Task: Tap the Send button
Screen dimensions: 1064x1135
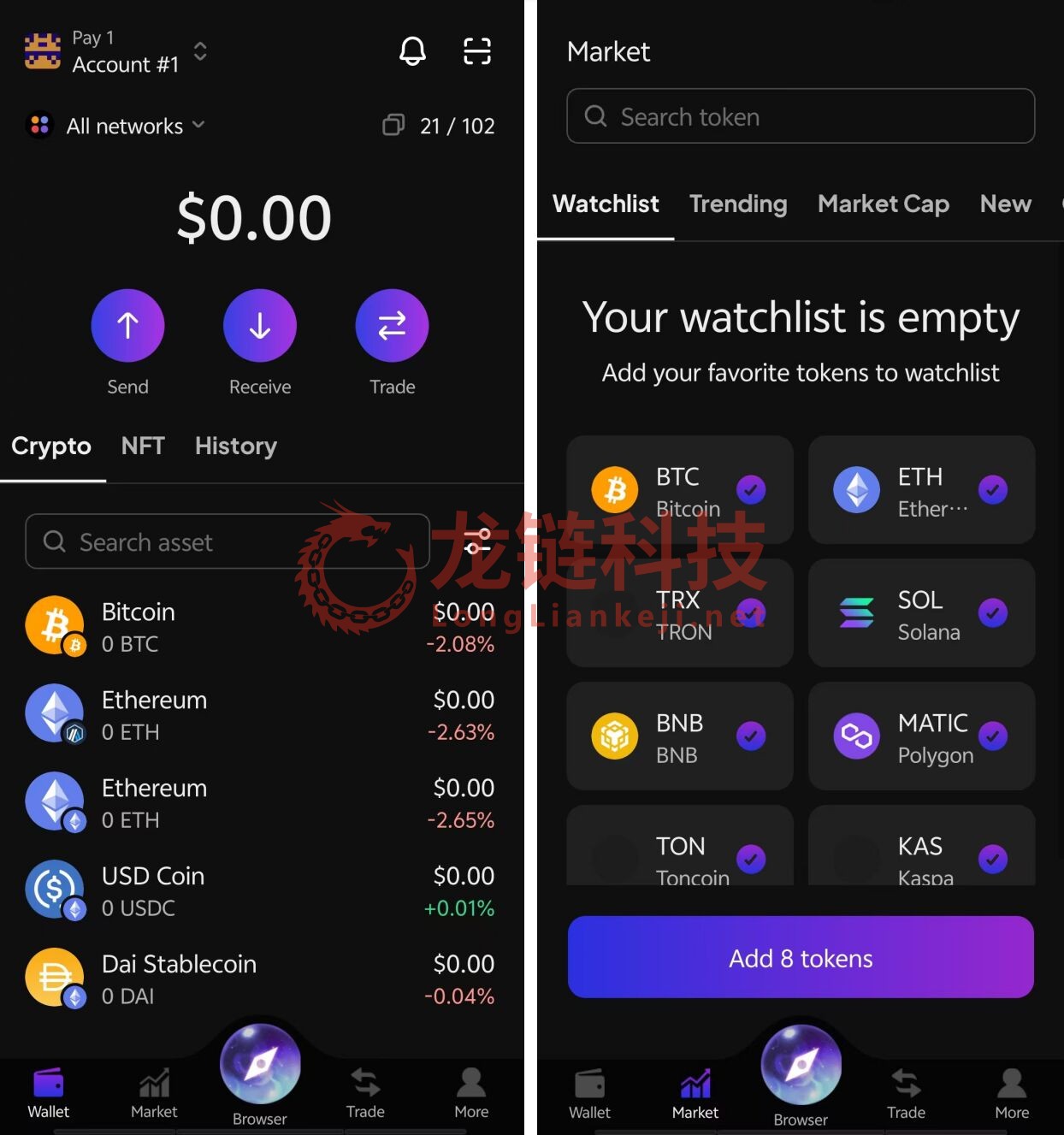Action: [127, 326]
